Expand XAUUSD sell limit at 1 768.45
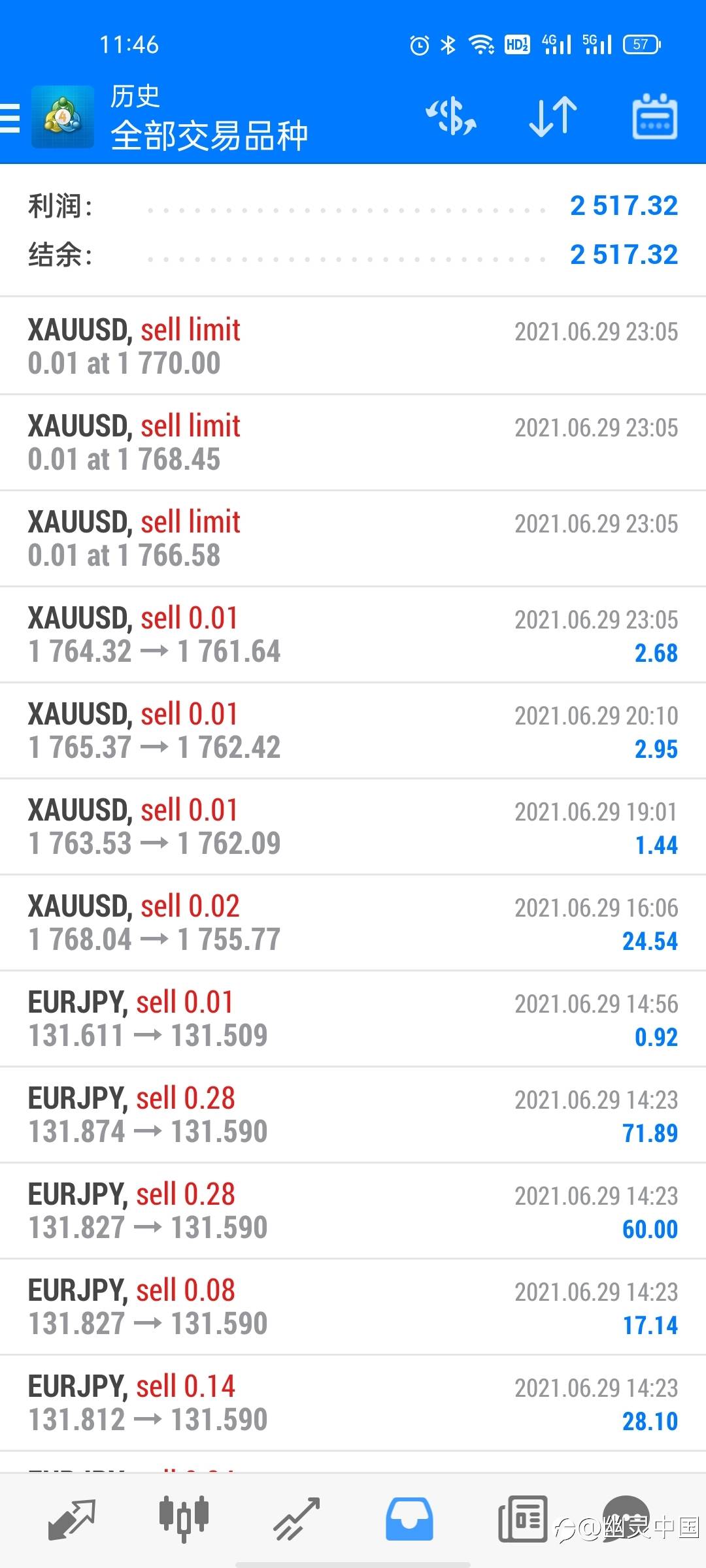The image size is (706, 1568). [353, 442]
